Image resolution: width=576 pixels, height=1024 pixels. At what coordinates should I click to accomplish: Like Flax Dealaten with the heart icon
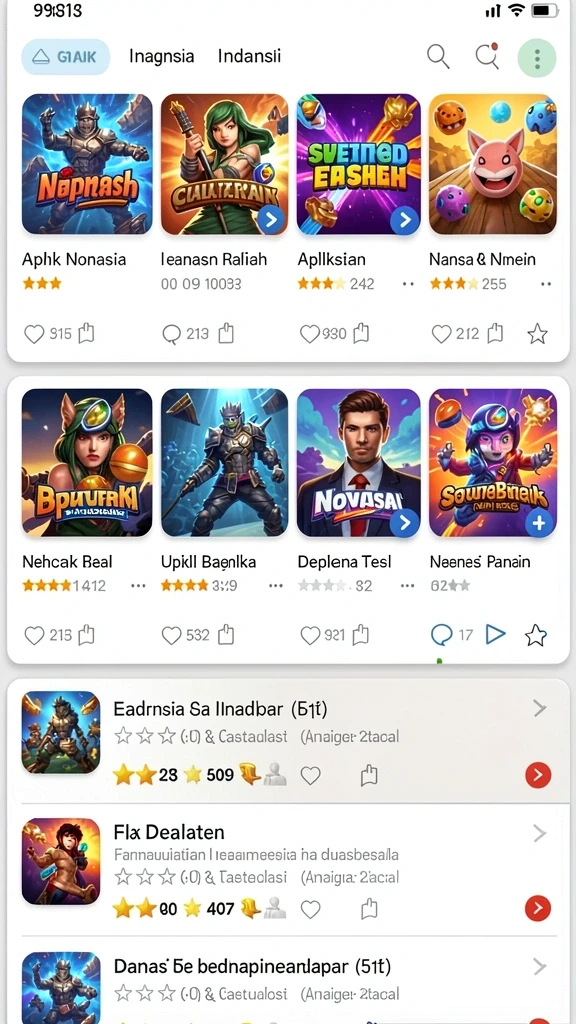tap(310, 908)
